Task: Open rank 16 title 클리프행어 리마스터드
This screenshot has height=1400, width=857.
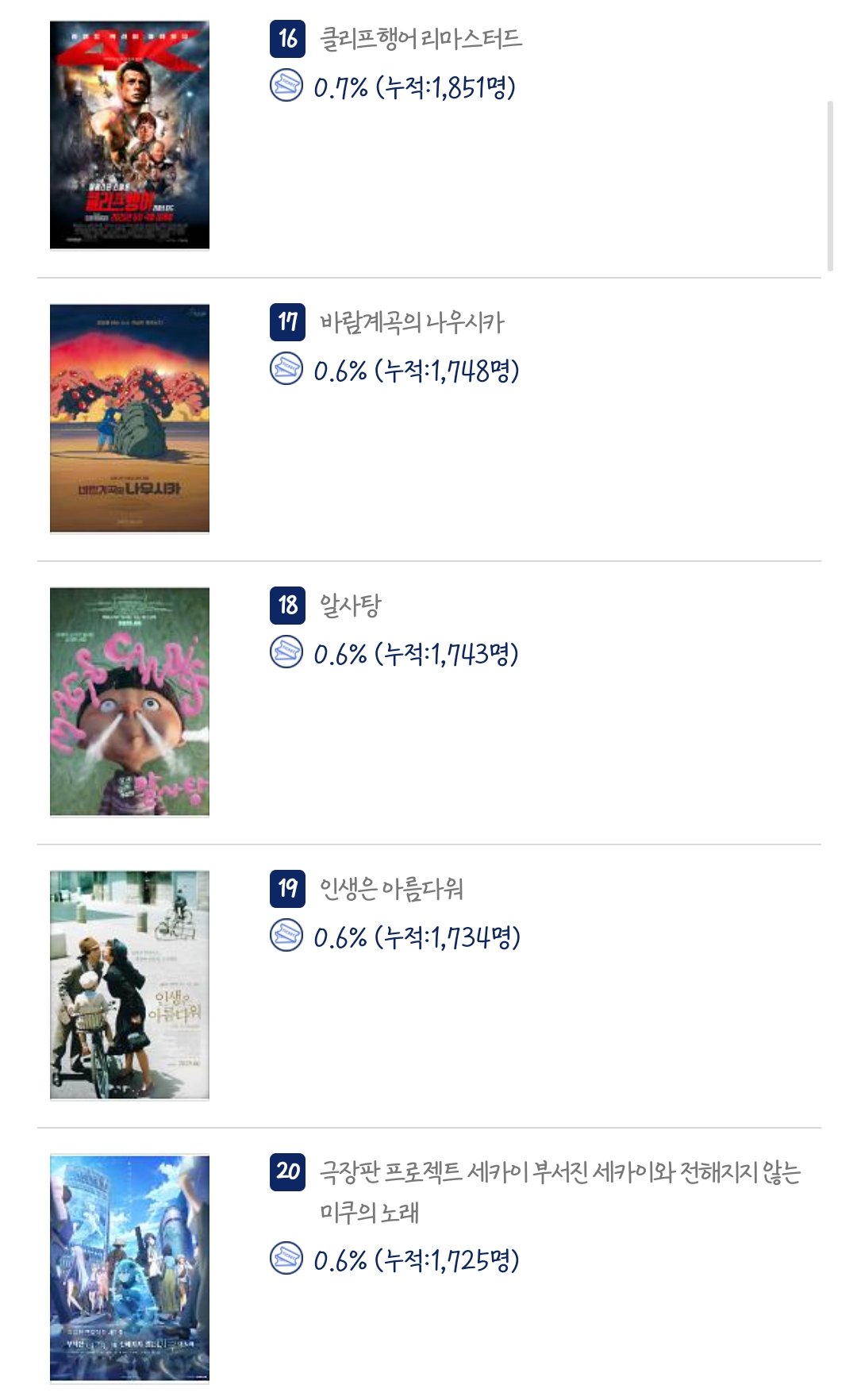Action: 421,38
